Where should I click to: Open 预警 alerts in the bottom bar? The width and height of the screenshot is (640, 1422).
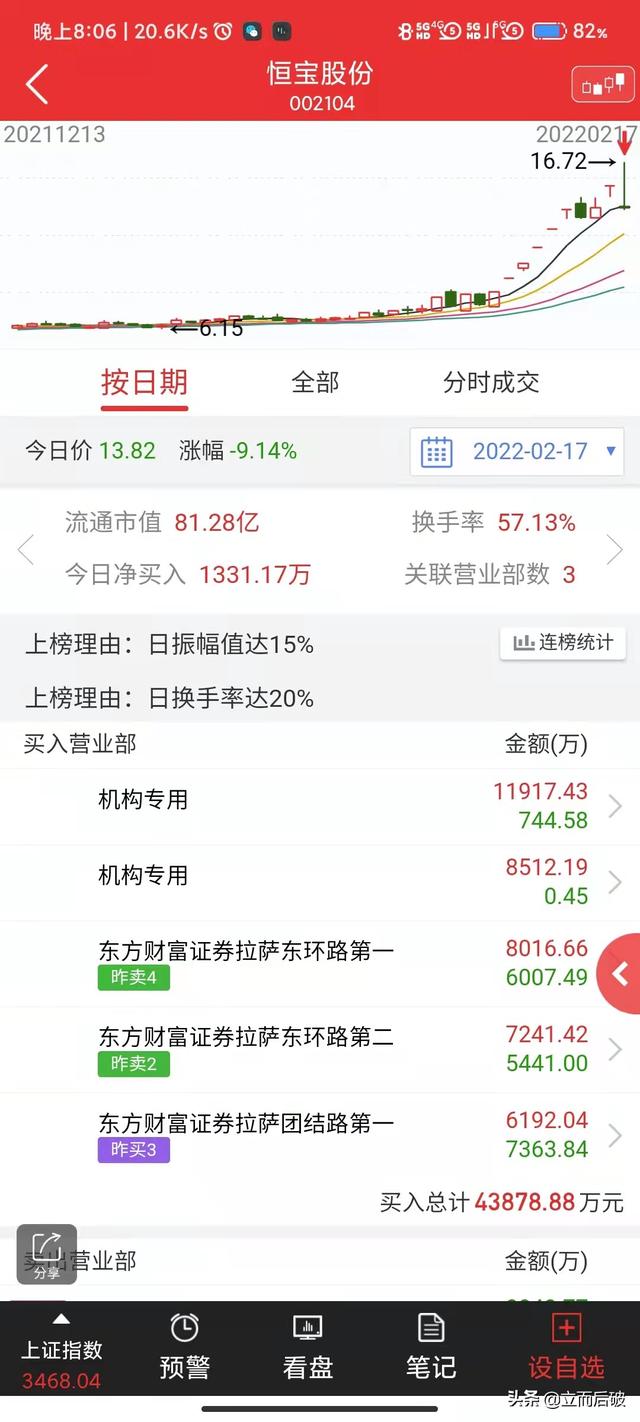click(184, 1346)
